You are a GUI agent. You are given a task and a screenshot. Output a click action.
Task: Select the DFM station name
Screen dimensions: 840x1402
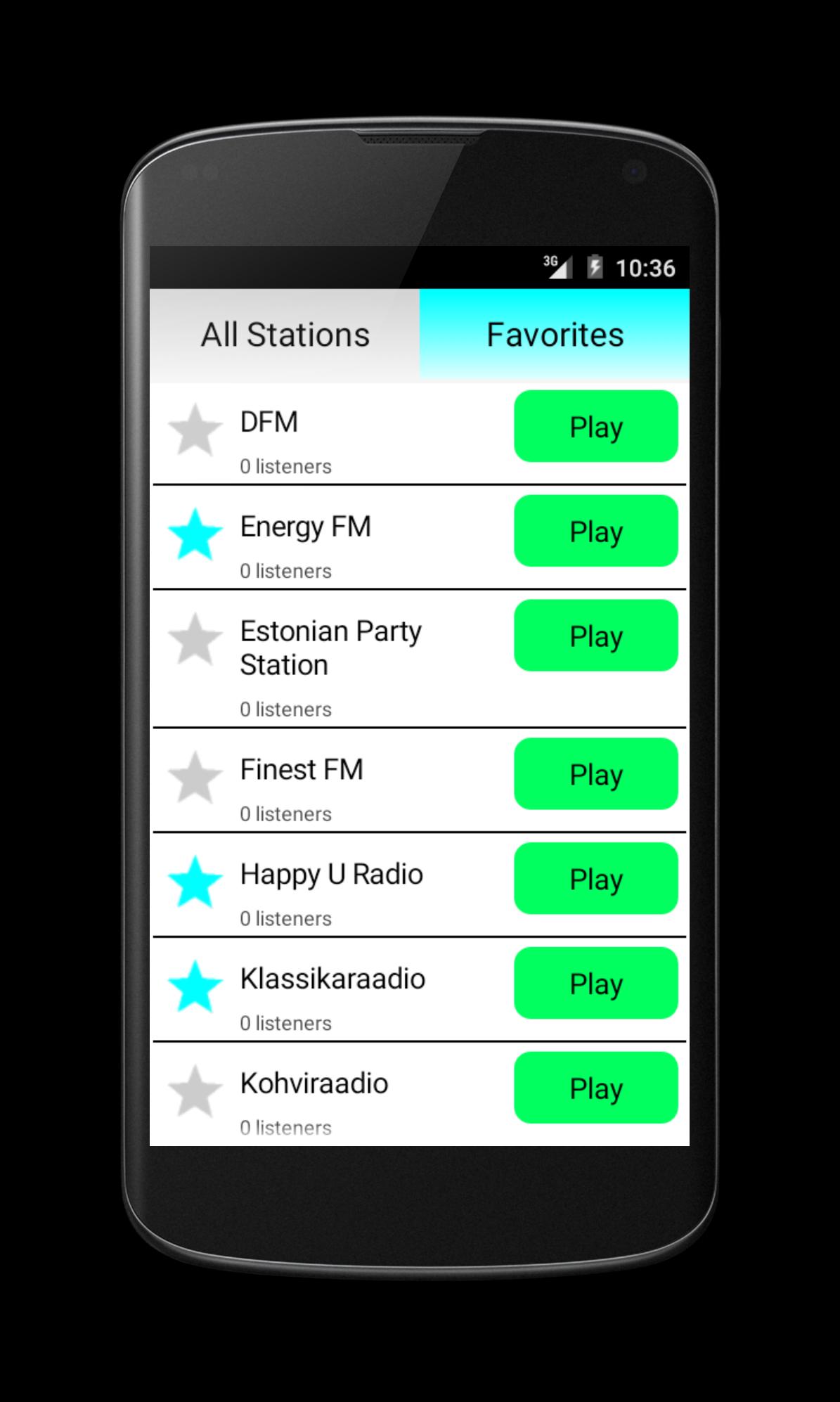pos(268,422)
